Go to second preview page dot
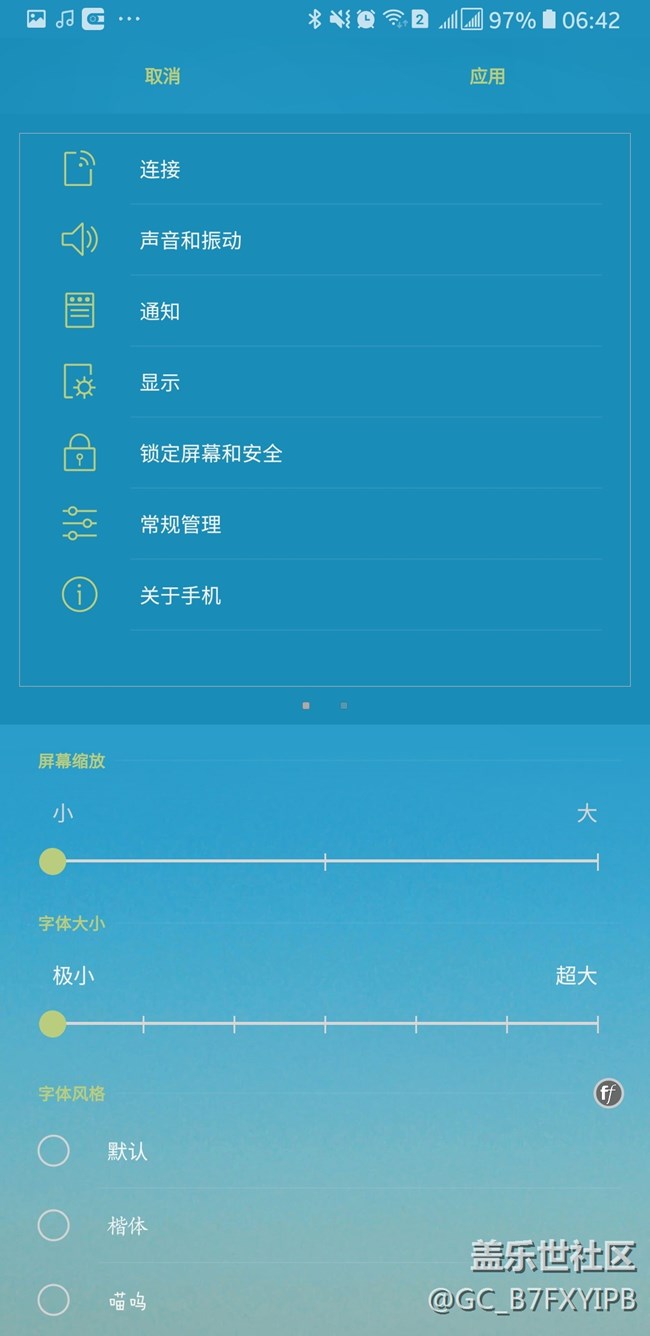Screen dimensions: 650x1336 pyautogui.click(x=344, y=706)
